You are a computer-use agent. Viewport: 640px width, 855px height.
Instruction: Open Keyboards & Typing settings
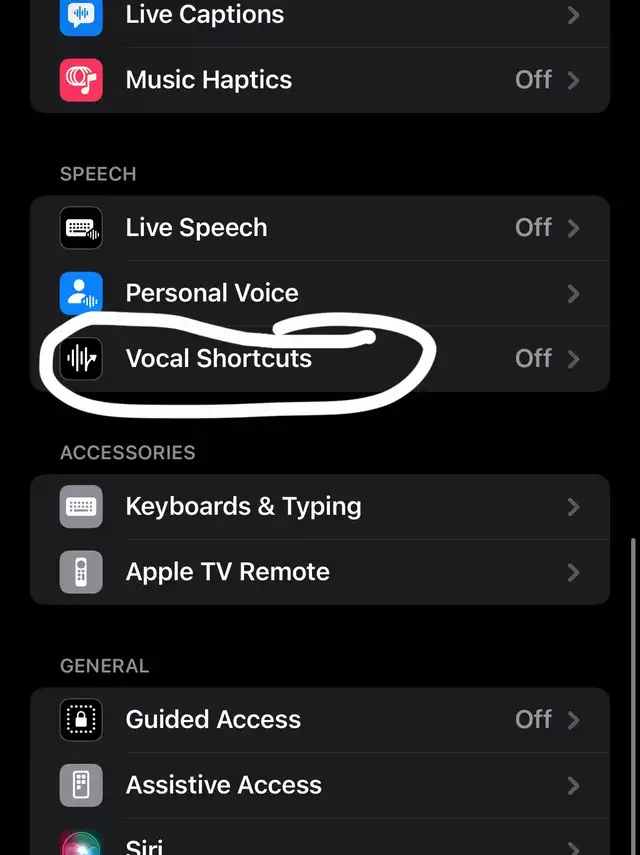(x=320, y=507)
